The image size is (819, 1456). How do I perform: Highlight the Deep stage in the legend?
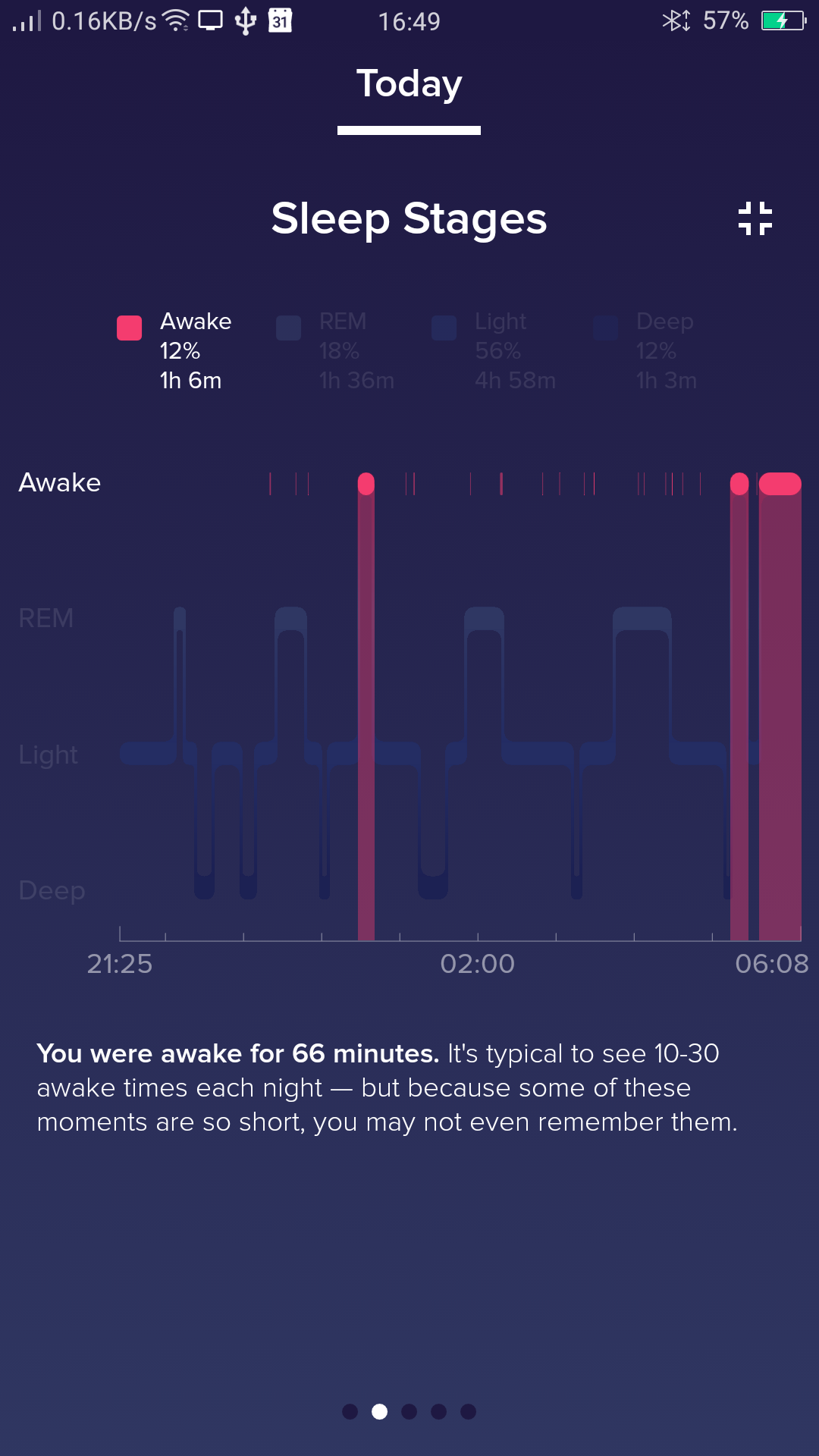(x=645, y=350)
